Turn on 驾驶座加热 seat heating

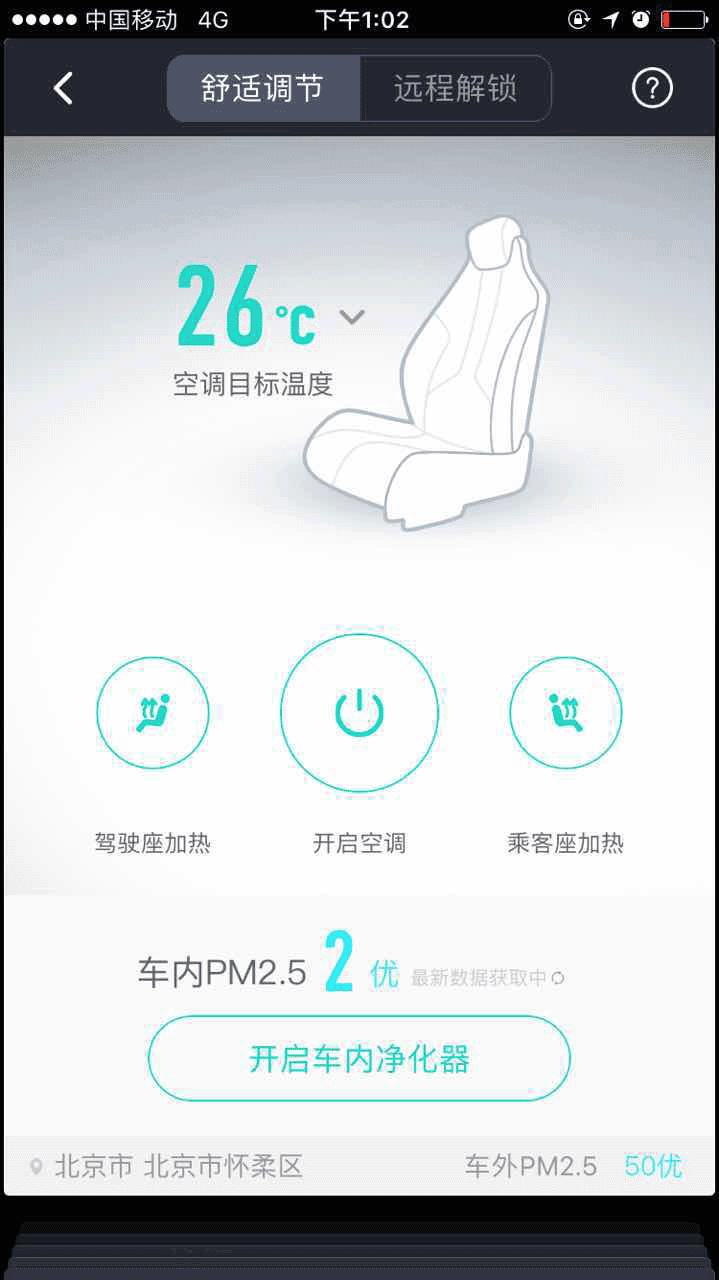[152, 713]
